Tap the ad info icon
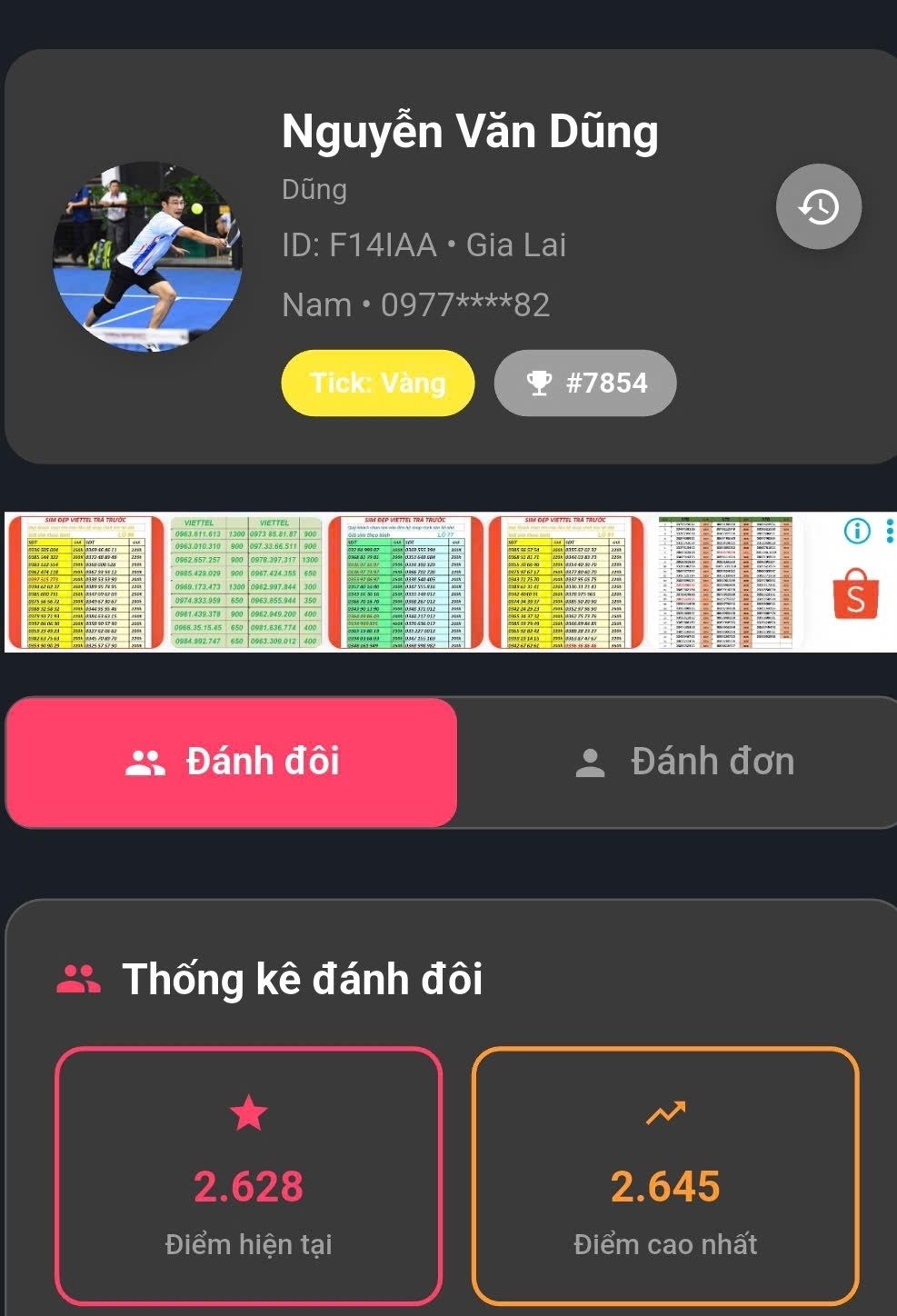 (856, 531)
